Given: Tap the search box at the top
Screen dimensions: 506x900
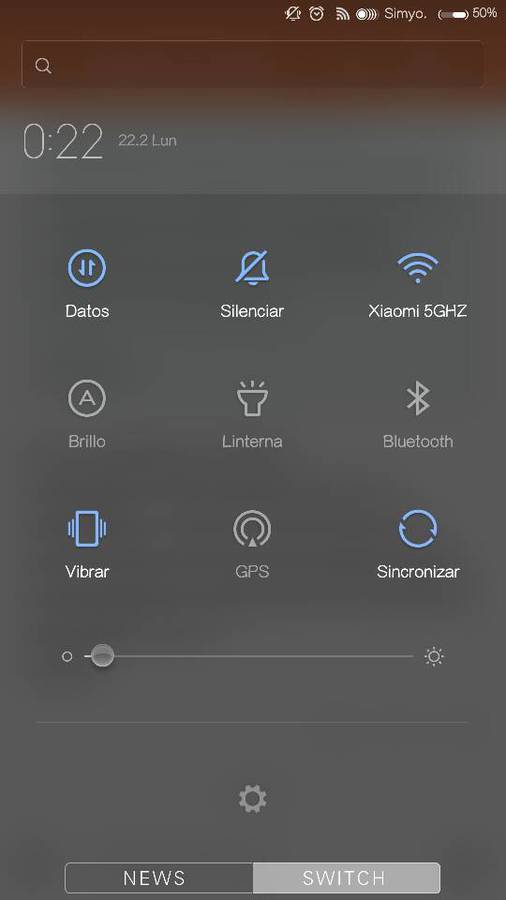Looking at the screenshot, I should 252,64.
